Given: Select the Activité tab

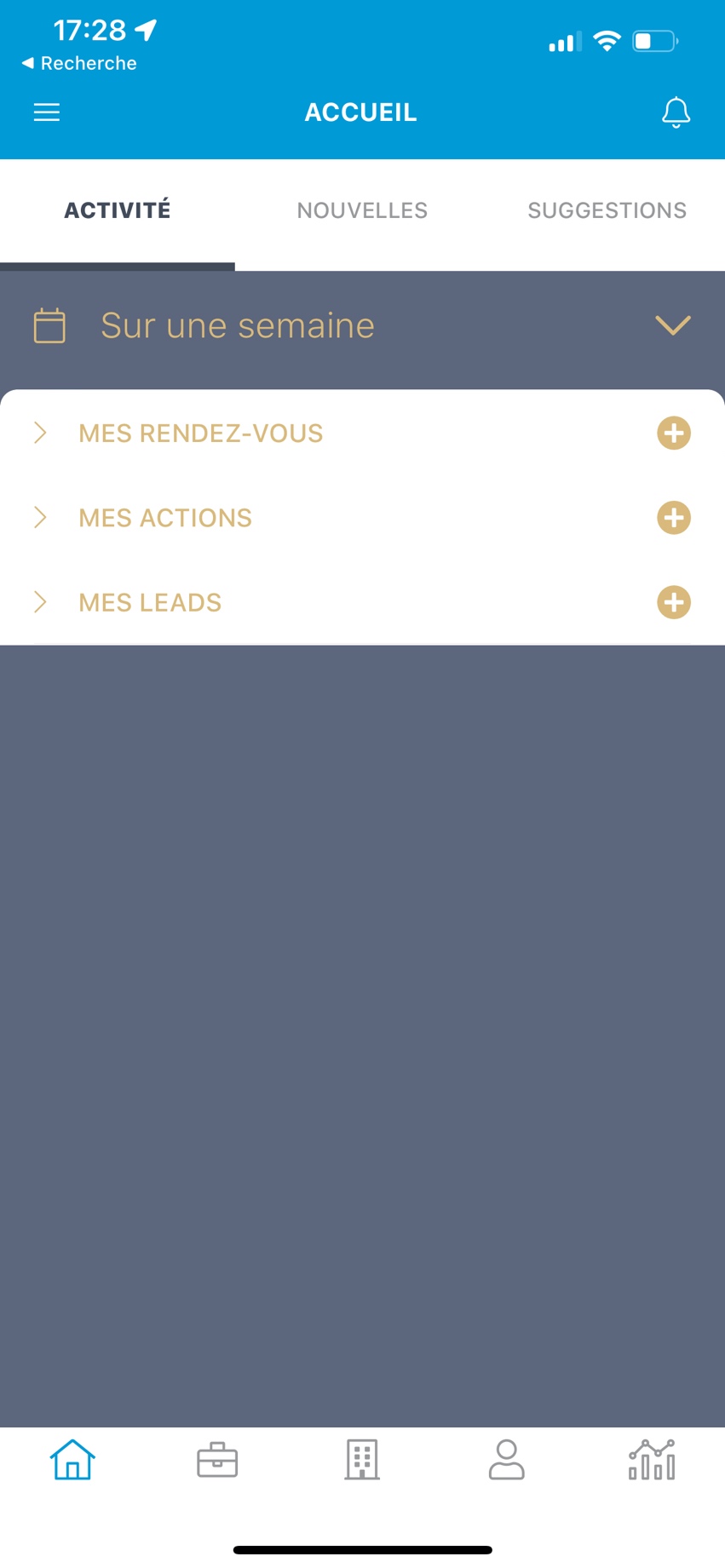Looking at the screenshot, I should (x=118, y=210).
